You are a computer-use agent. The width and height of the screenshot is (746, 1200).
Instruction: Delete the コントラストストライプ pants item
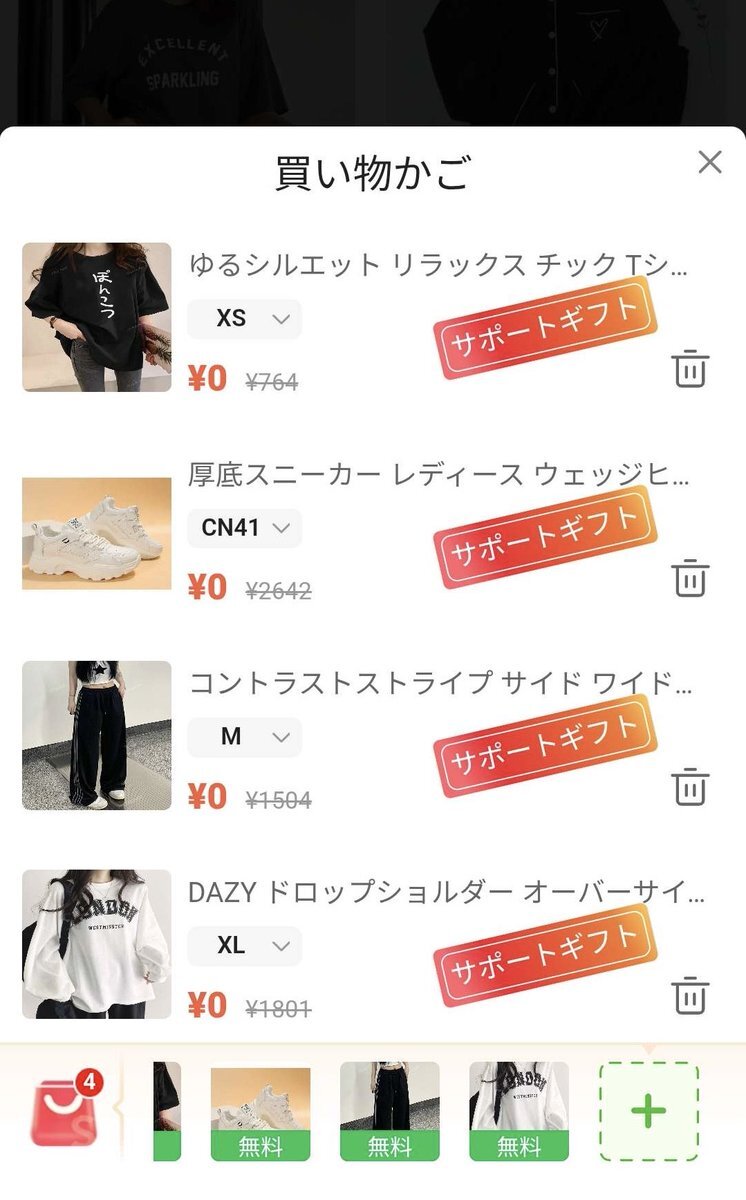[690, 787]
